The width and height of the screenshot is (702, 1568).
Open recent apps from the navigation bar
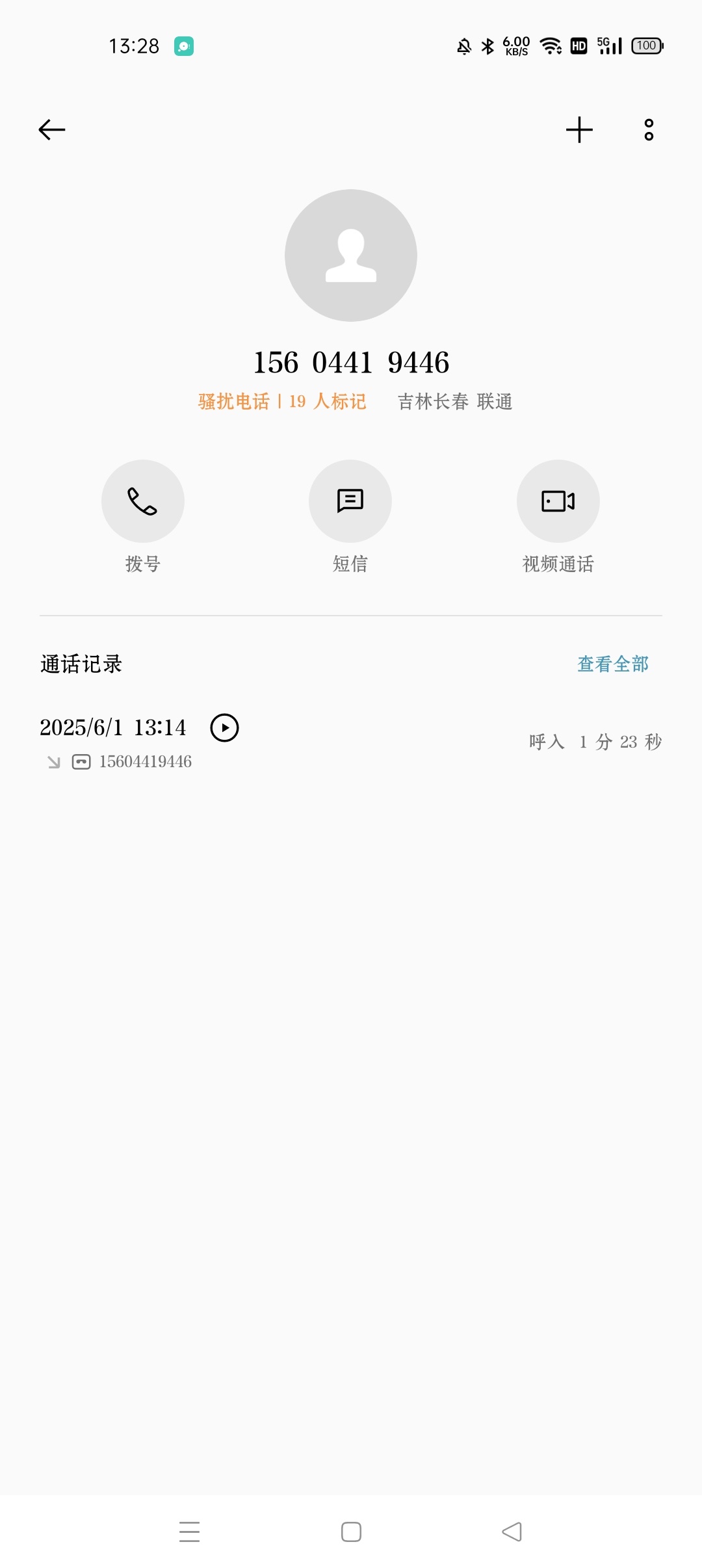[189, 1532]
